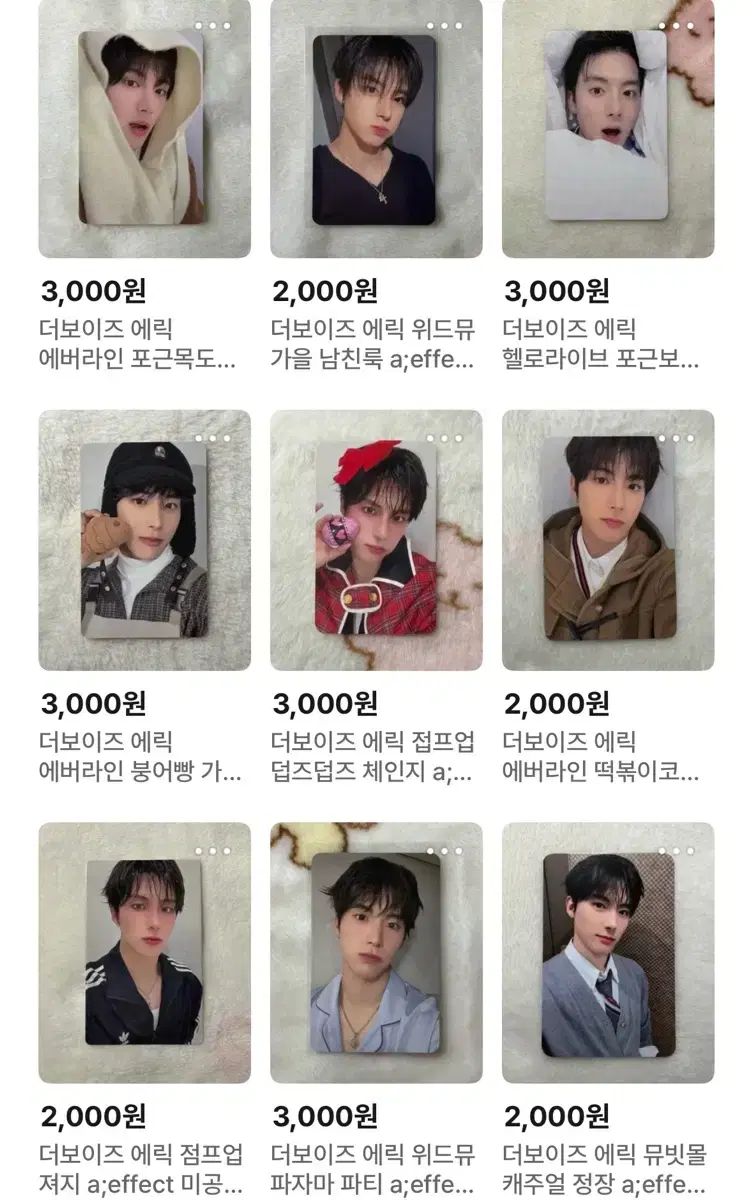Open the 에버라인 포근목도 photocard listing
753x1200 pixels.
click(x=144, y=128)
